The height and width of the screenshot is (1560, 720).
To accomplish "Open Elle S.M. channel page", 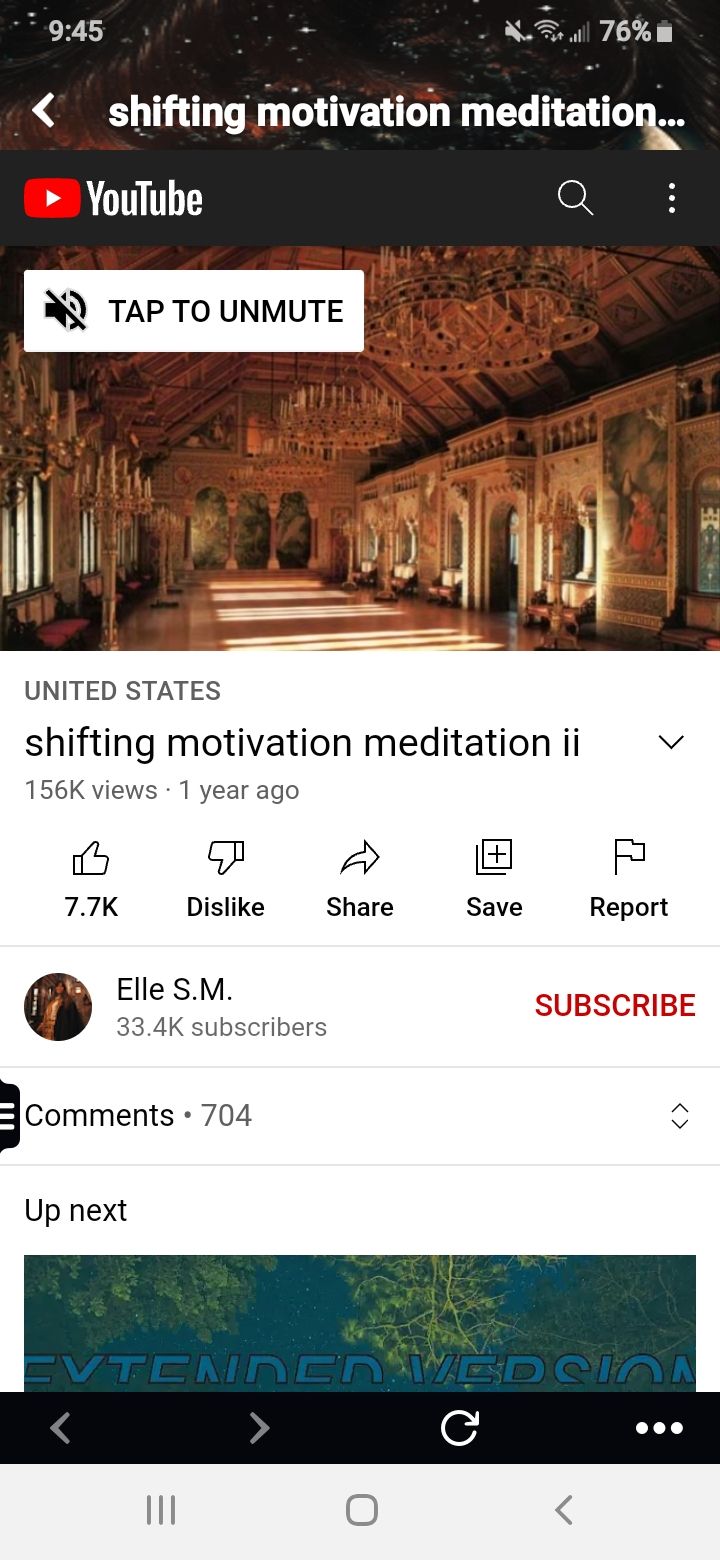I will 58,1007.
